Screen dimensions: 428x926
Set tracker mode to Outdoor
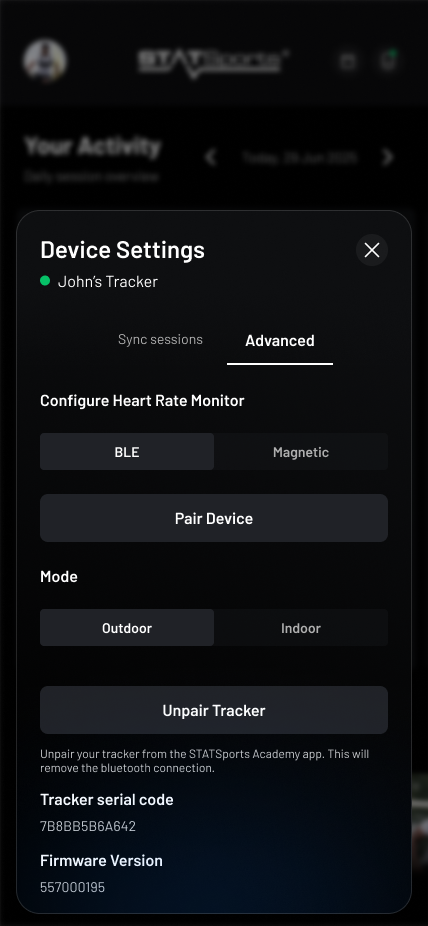pyautogui.click(x=127, y=628)
